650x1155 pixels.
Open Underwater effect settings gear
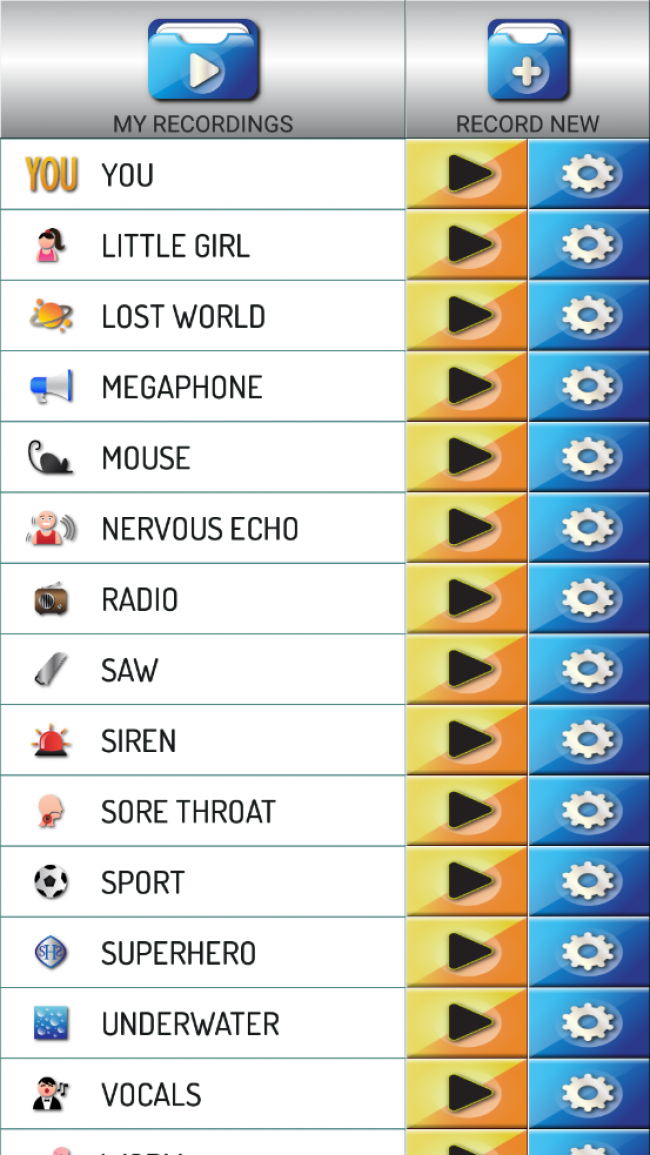point(589,1023)
